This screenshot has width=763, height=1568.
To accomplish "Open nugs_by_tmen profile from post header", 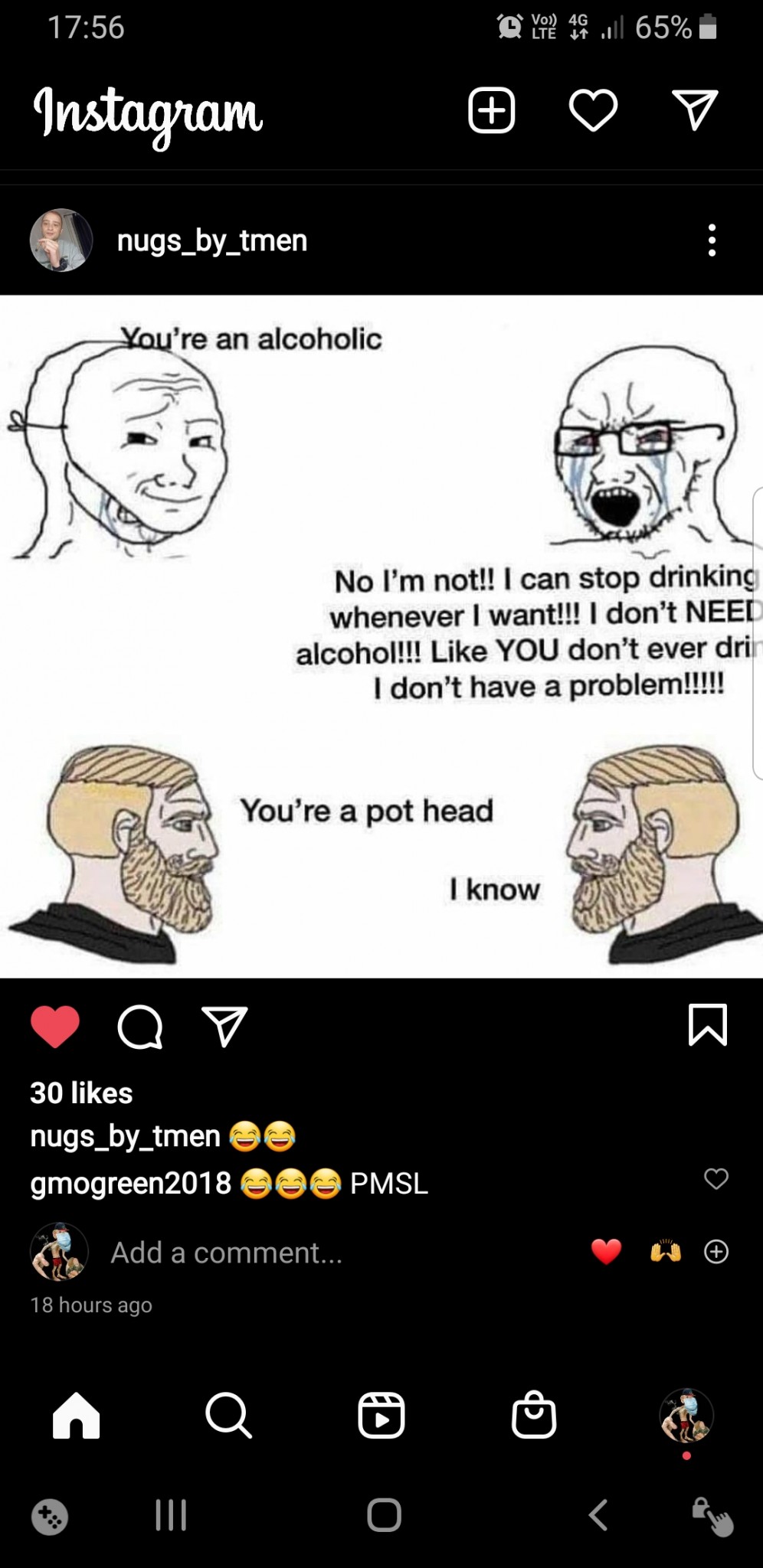I will click(211, 241).
